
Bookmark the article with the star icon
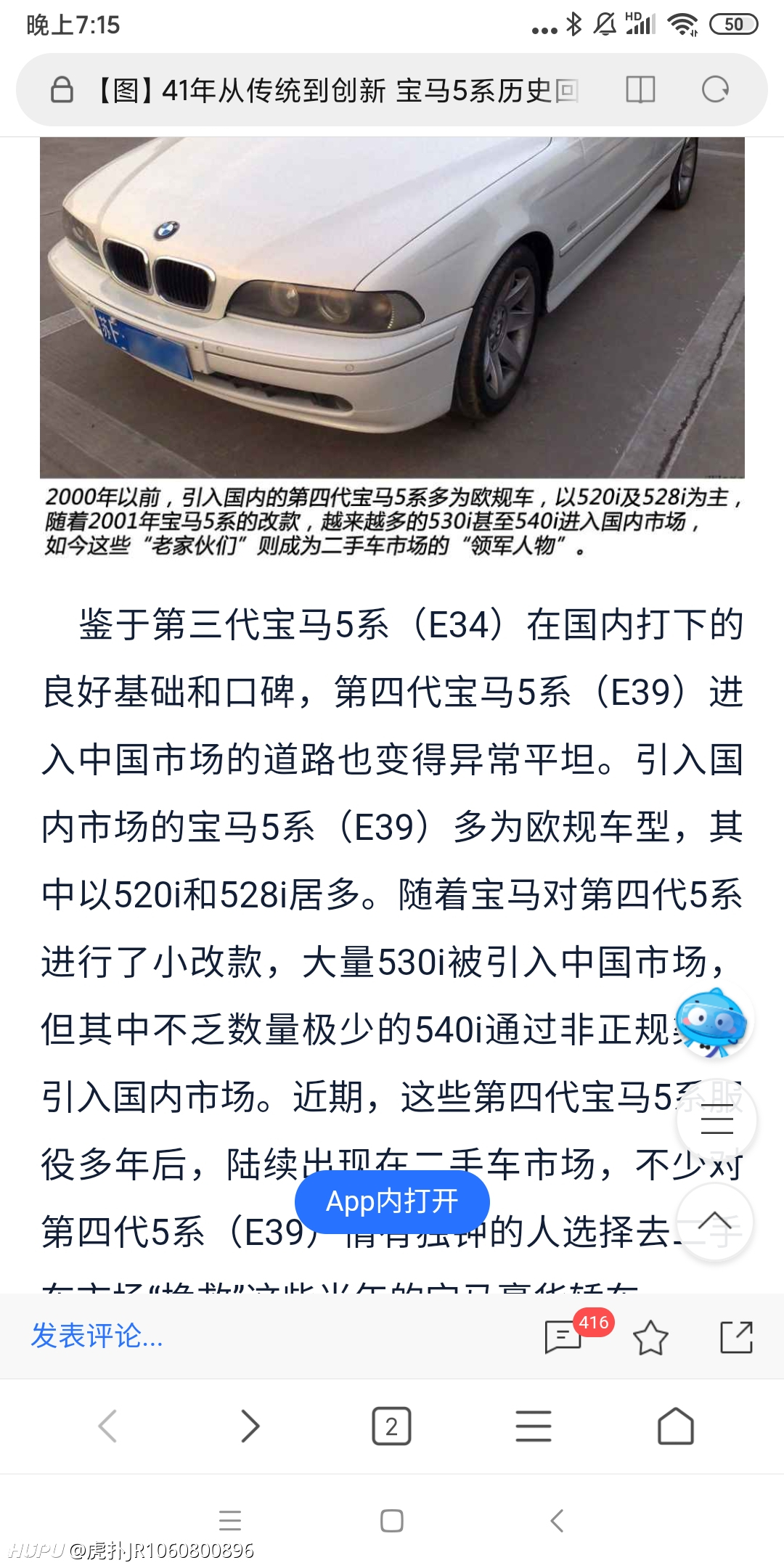650,1337
